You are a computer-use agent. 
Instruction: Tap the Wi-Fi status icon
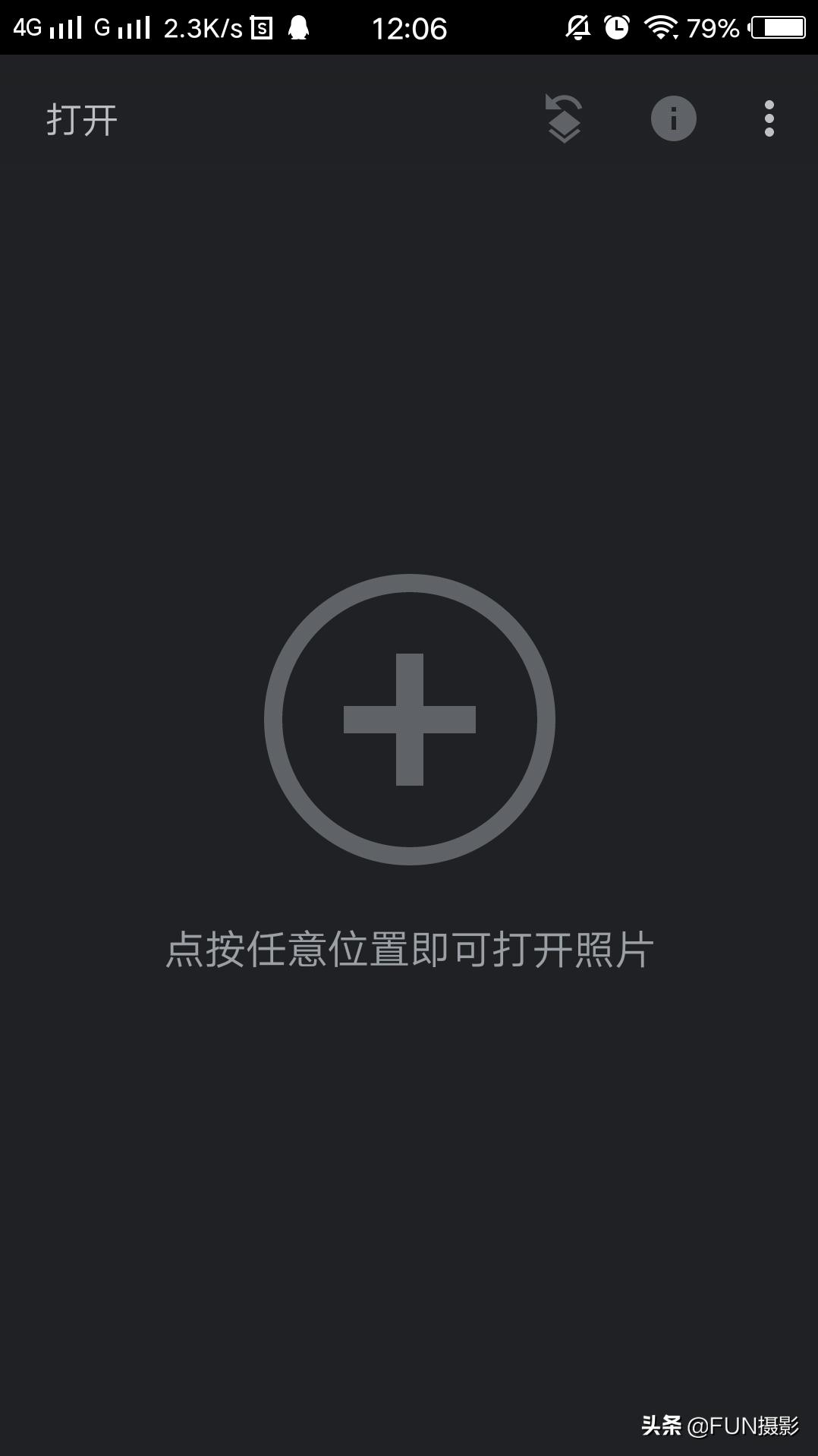point(659,28)
